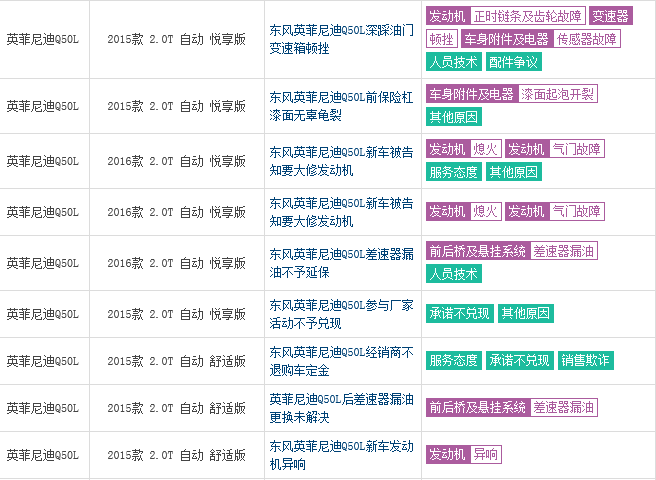Open complaint 东风英菲尼迪Q50L前保险杠漆面无辜龟裂
This screenshot has width=656, height=480.
tap(341, 106)
